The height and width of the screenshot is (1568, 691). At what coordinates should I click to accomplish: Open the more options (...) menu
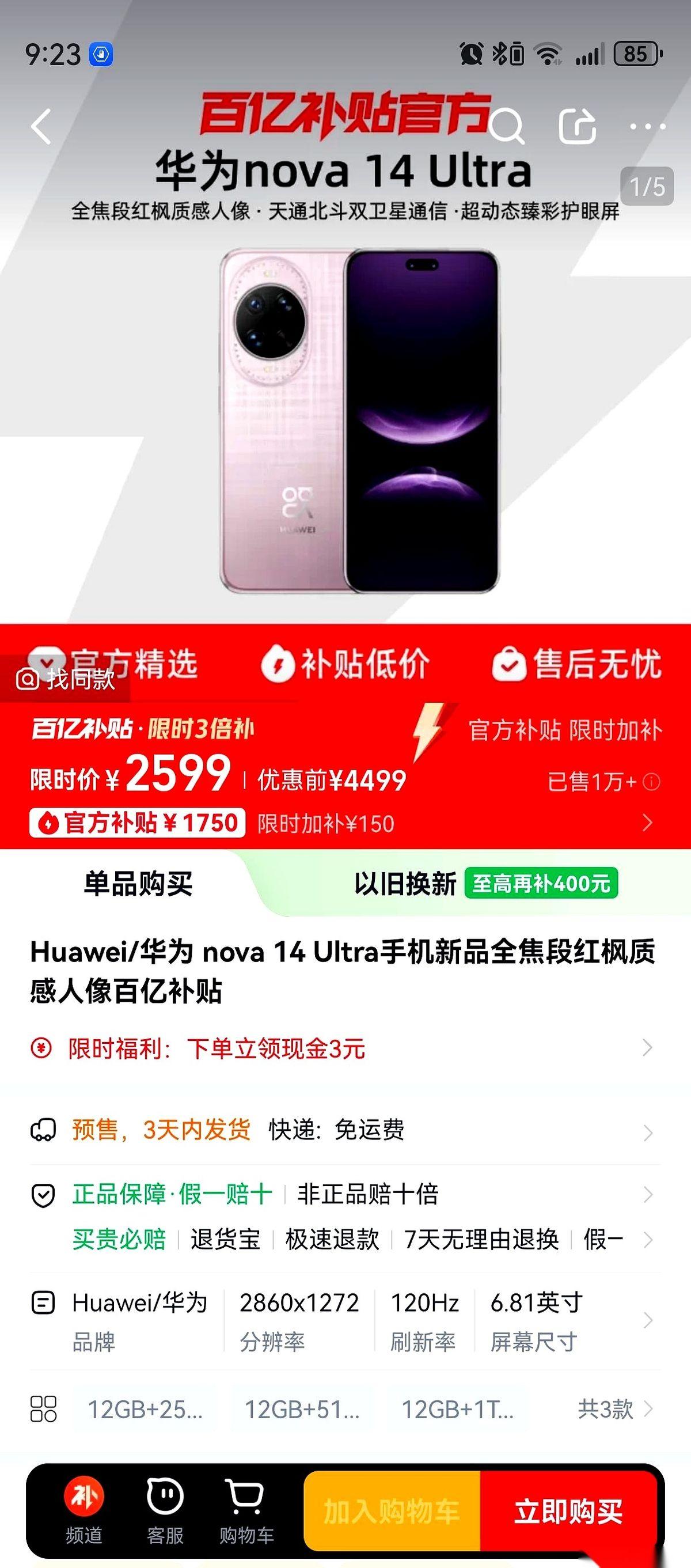[648, 127]
